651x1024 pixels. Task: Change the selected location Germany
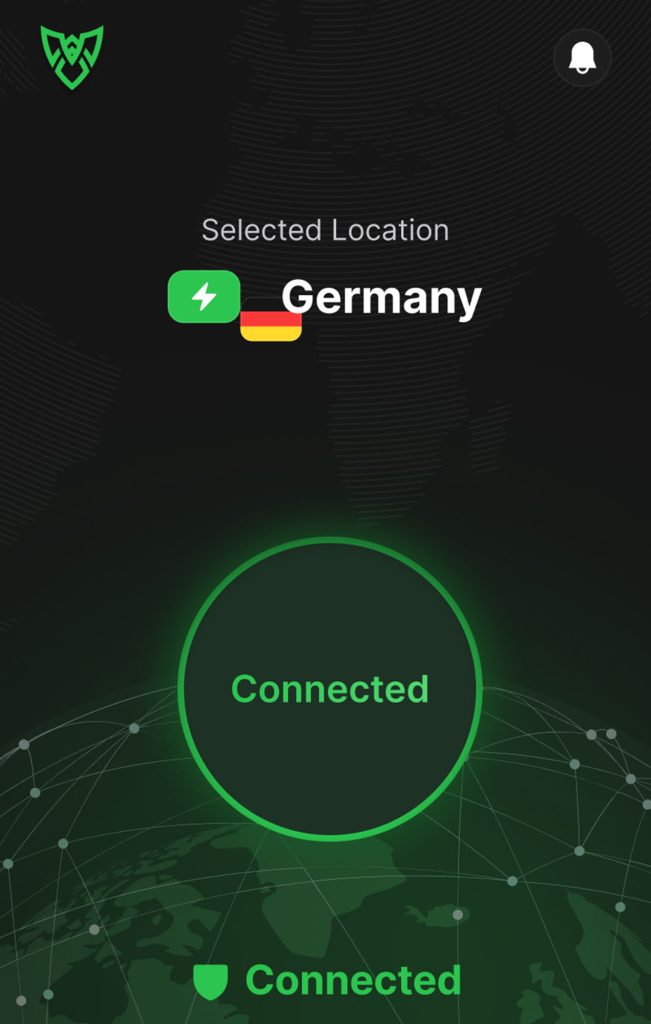coord(380,298)
